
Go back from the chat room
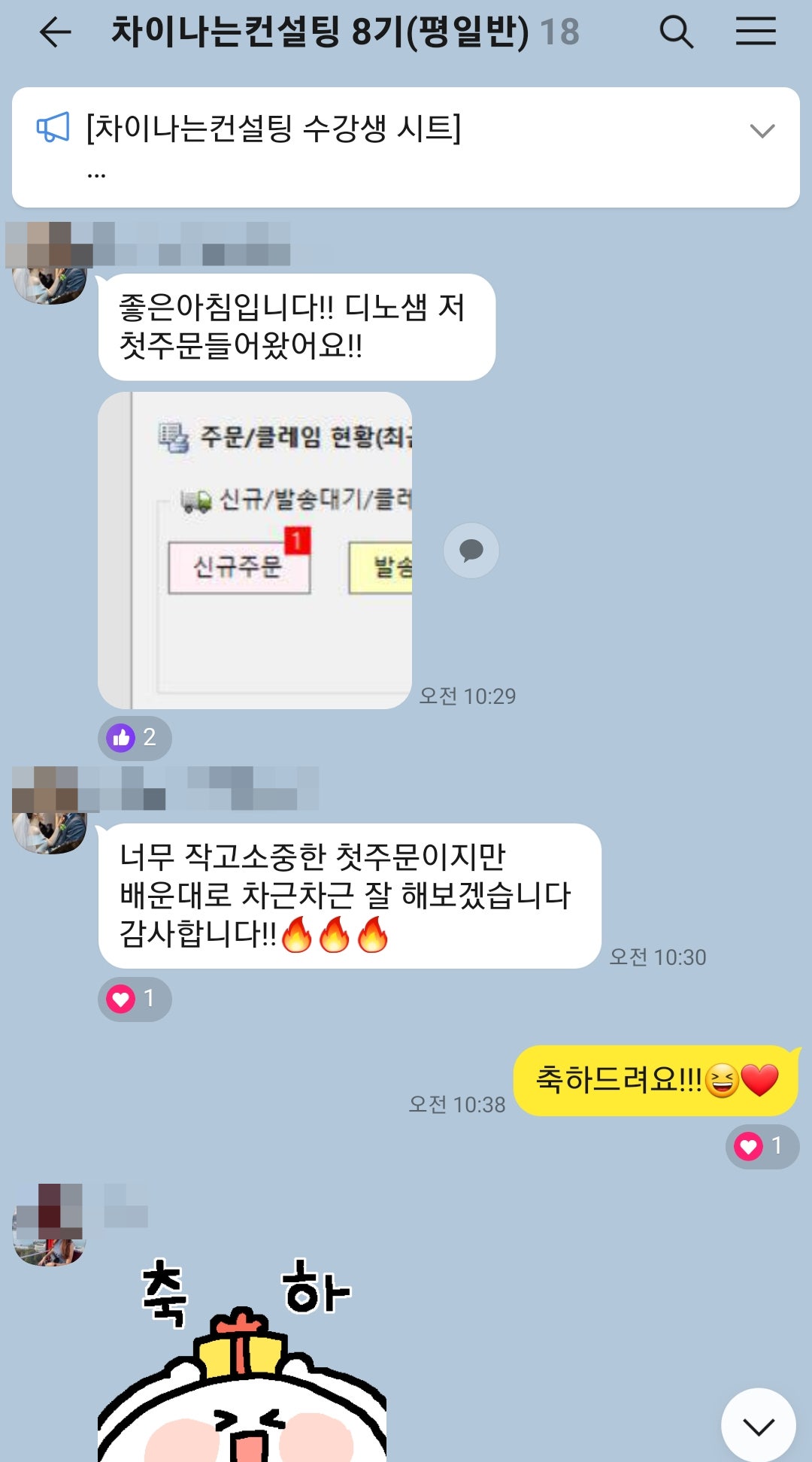[55, 32]
